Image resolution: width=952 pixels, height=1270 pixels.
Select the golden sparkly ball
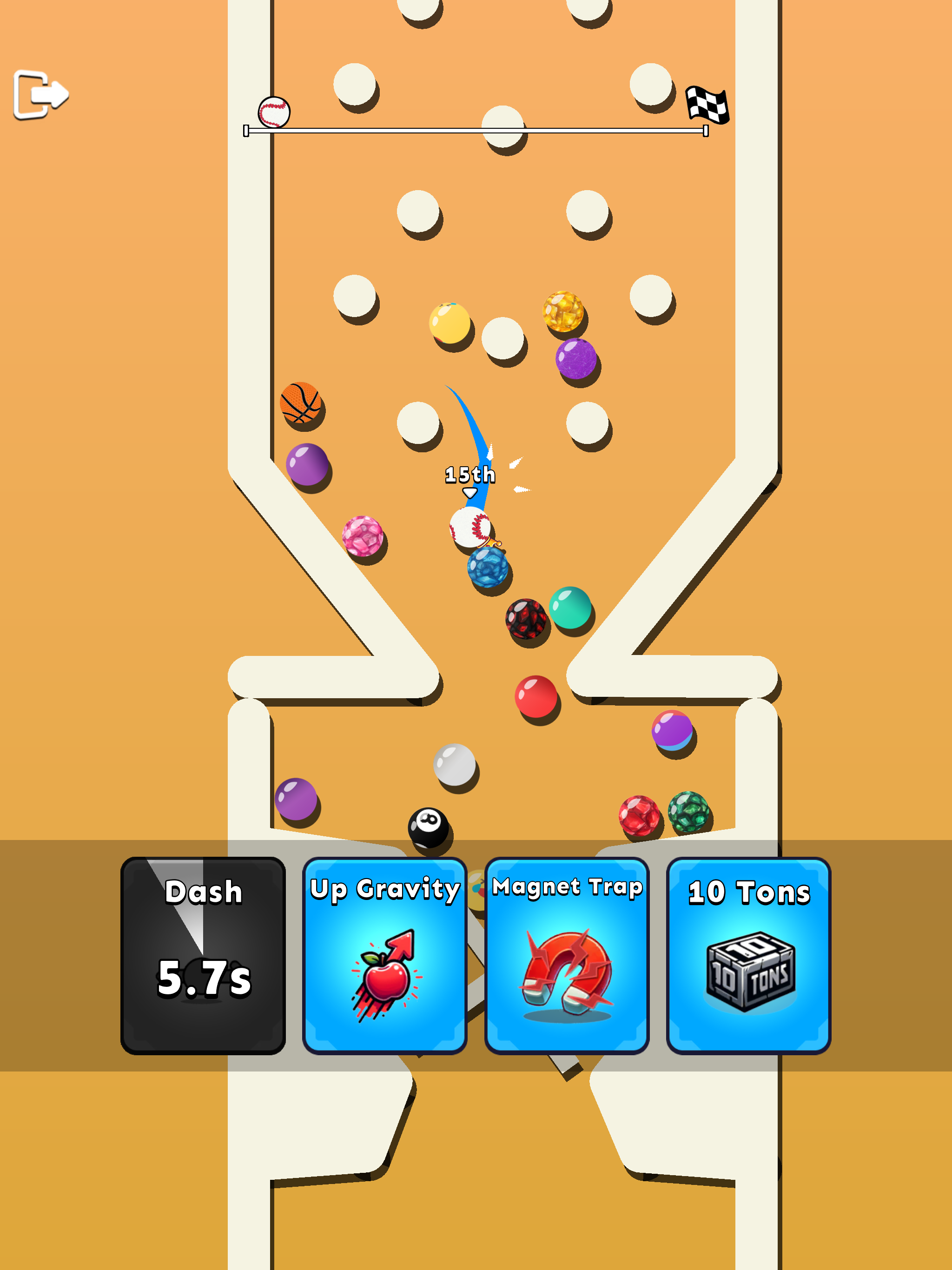coord(563,311)
